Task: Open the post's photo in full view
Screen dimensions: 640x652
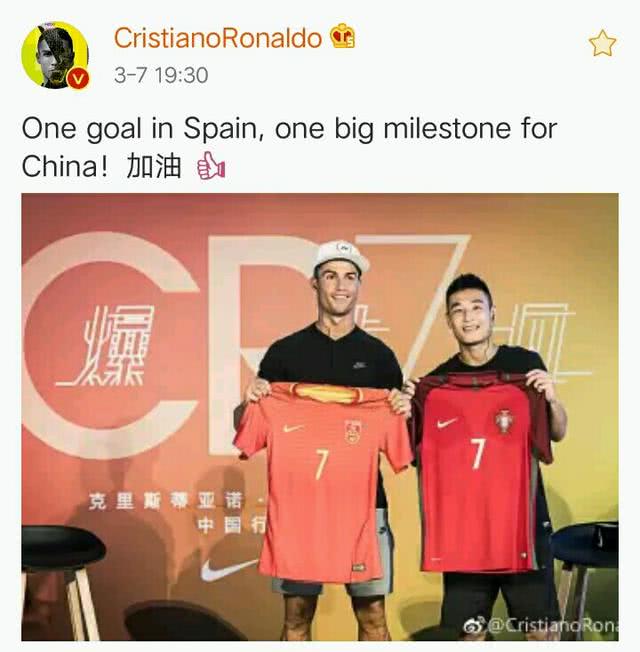Action: 320,416
